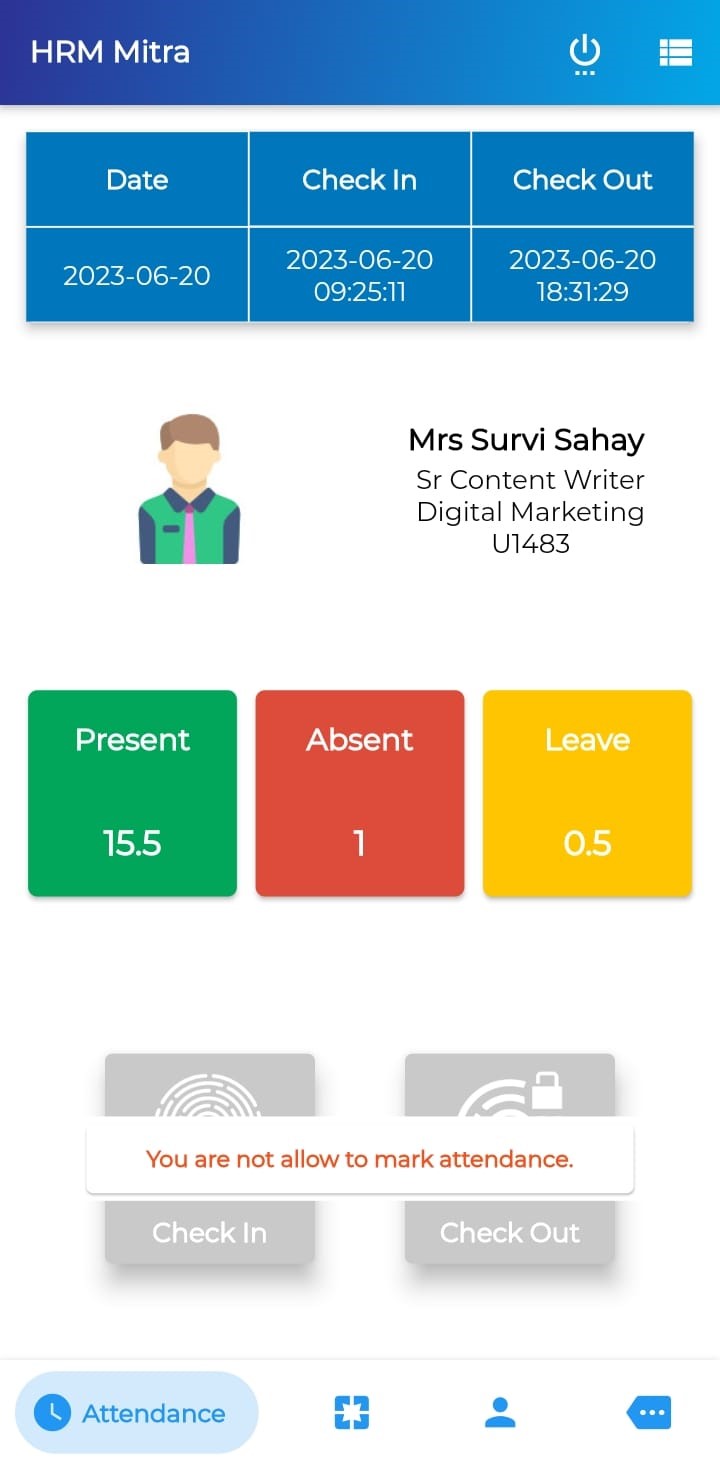Image resolution: width=720 pixels, height=1465 pixels.
Task: Tap the Check Out button
Action: pyautogui.click(x=510, y=1158)
